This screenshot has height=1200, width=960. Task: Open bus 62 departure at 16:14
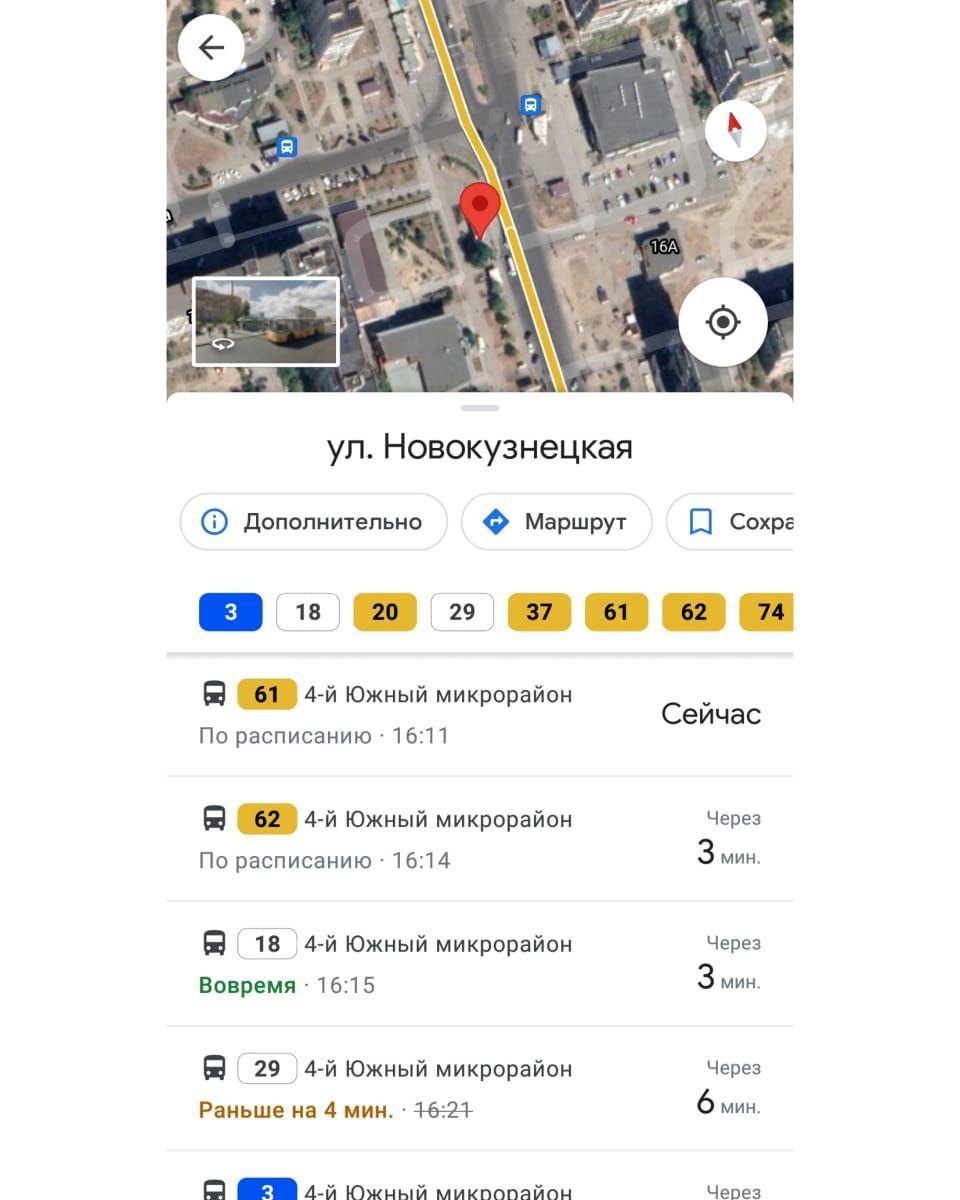click(x=480, y=839)
